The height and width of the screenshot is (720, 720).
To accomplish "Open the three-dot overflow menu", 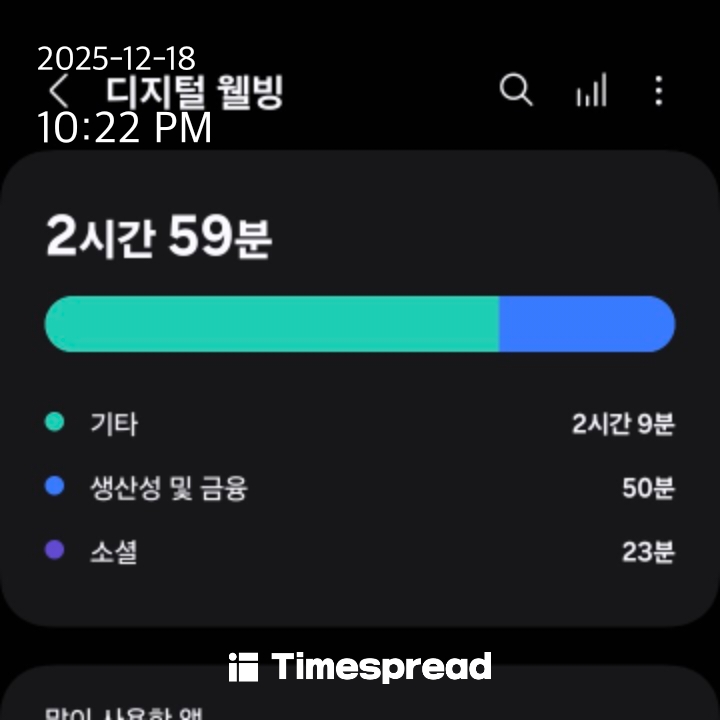I will click(658, 92).
